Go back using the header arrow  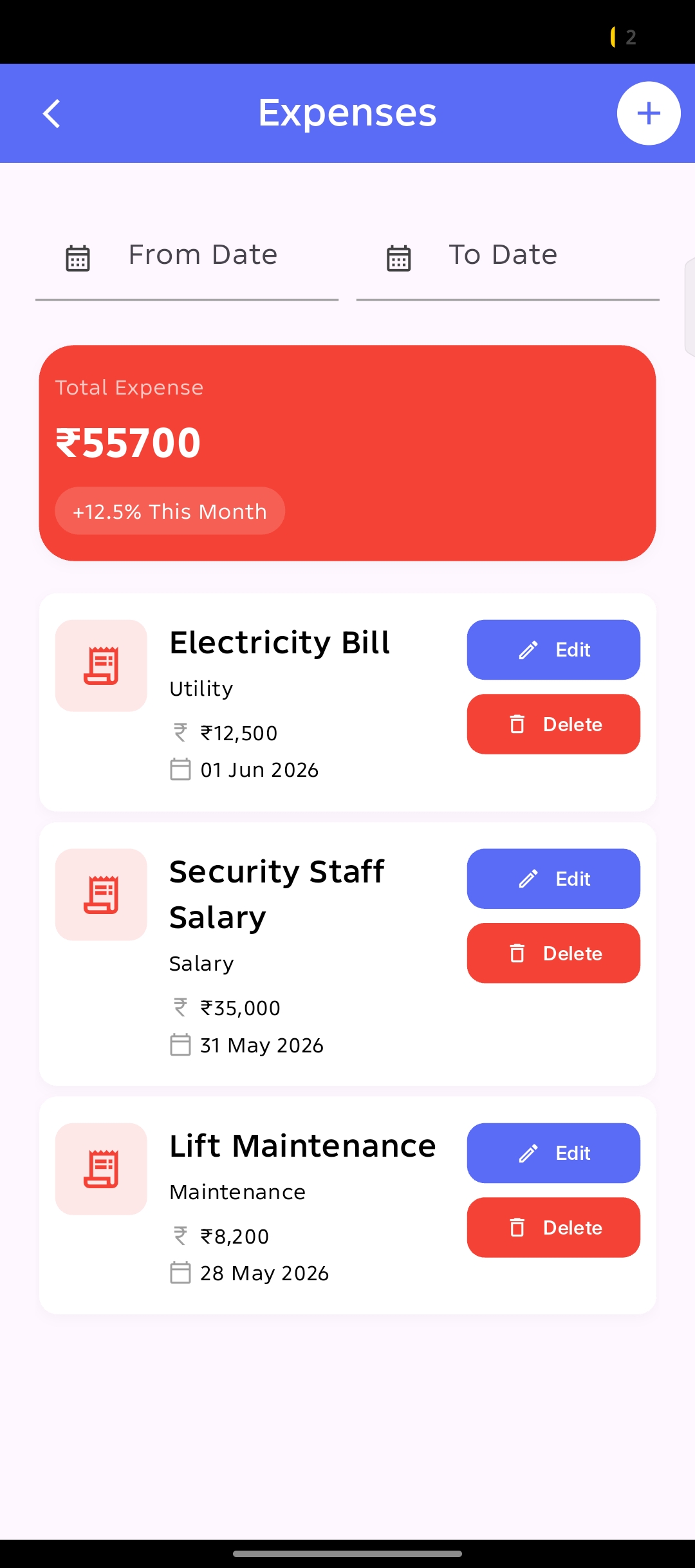[51, 114]
